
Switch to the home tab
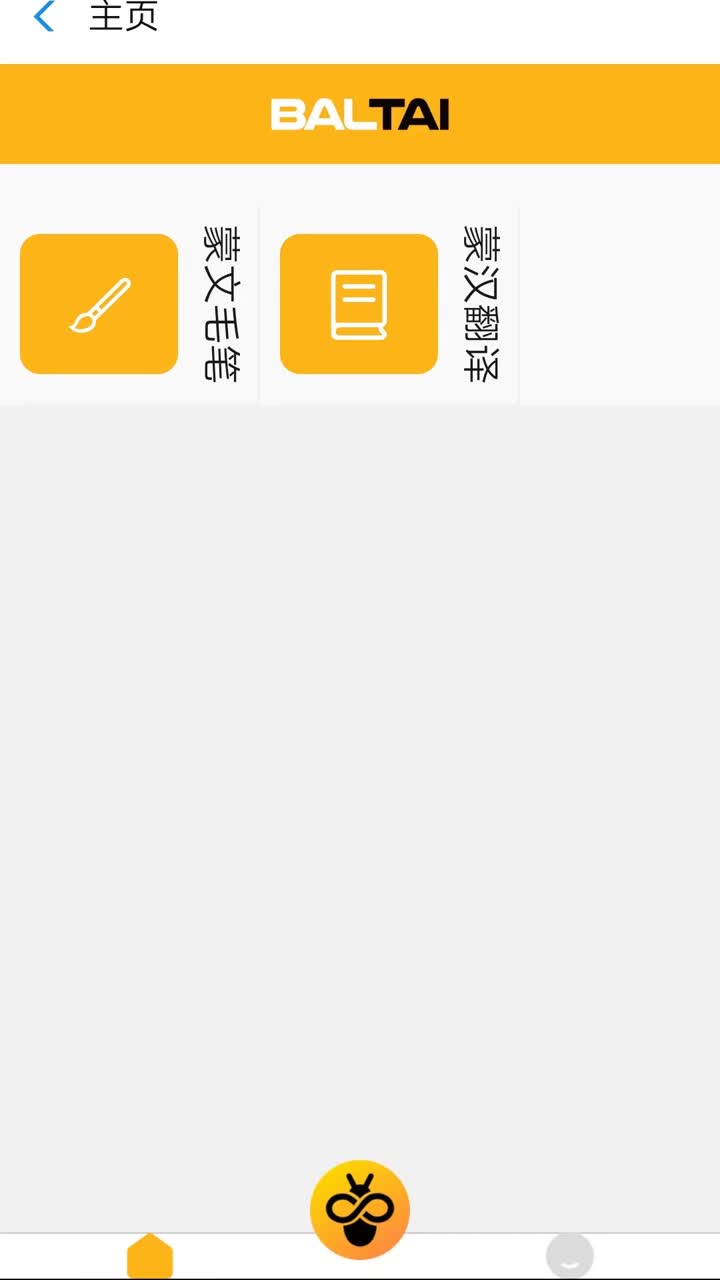(150, 1256)
